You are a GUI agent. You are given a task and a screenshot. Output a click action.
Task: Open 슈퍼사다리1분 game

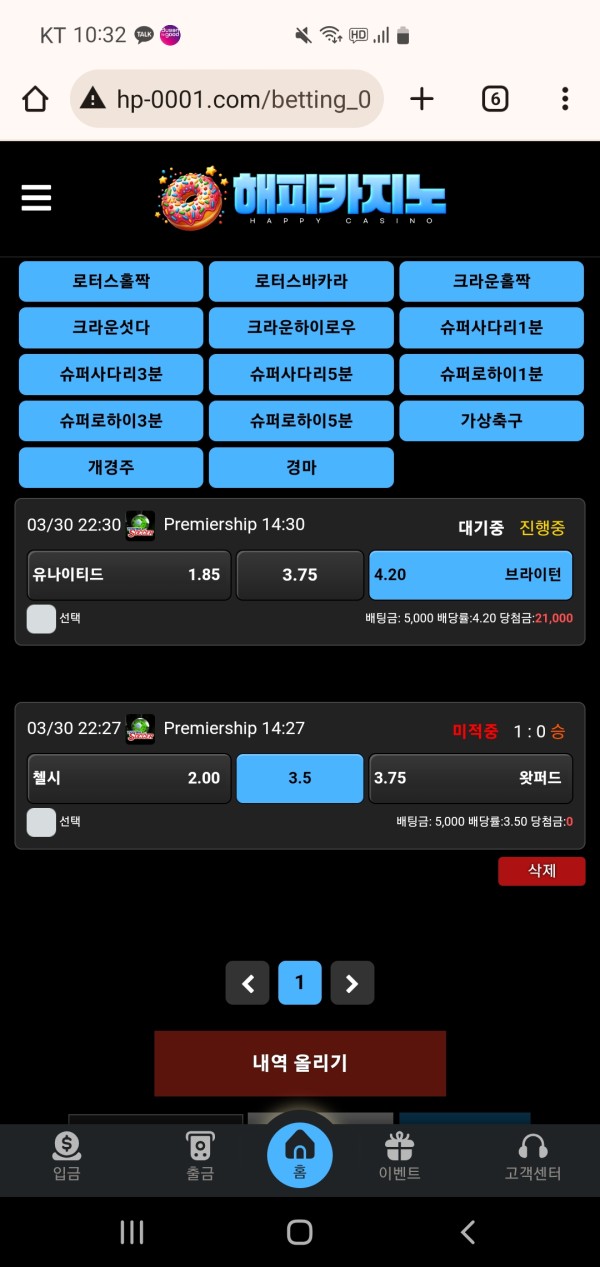click(x=491, y=328)
